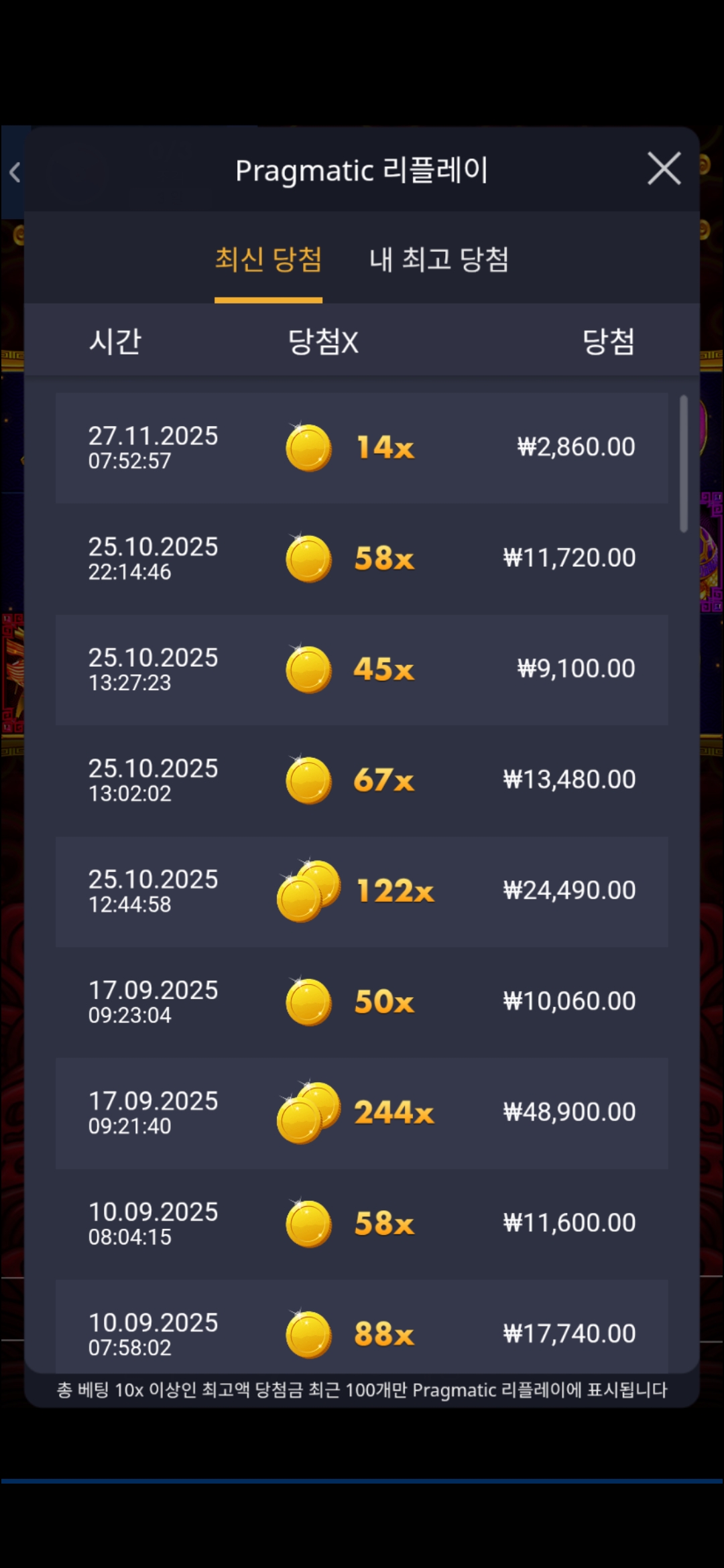Open the 14x win replay from 27.11.2025
This screenshot has width=724, height=1568.
click(362, 448)
